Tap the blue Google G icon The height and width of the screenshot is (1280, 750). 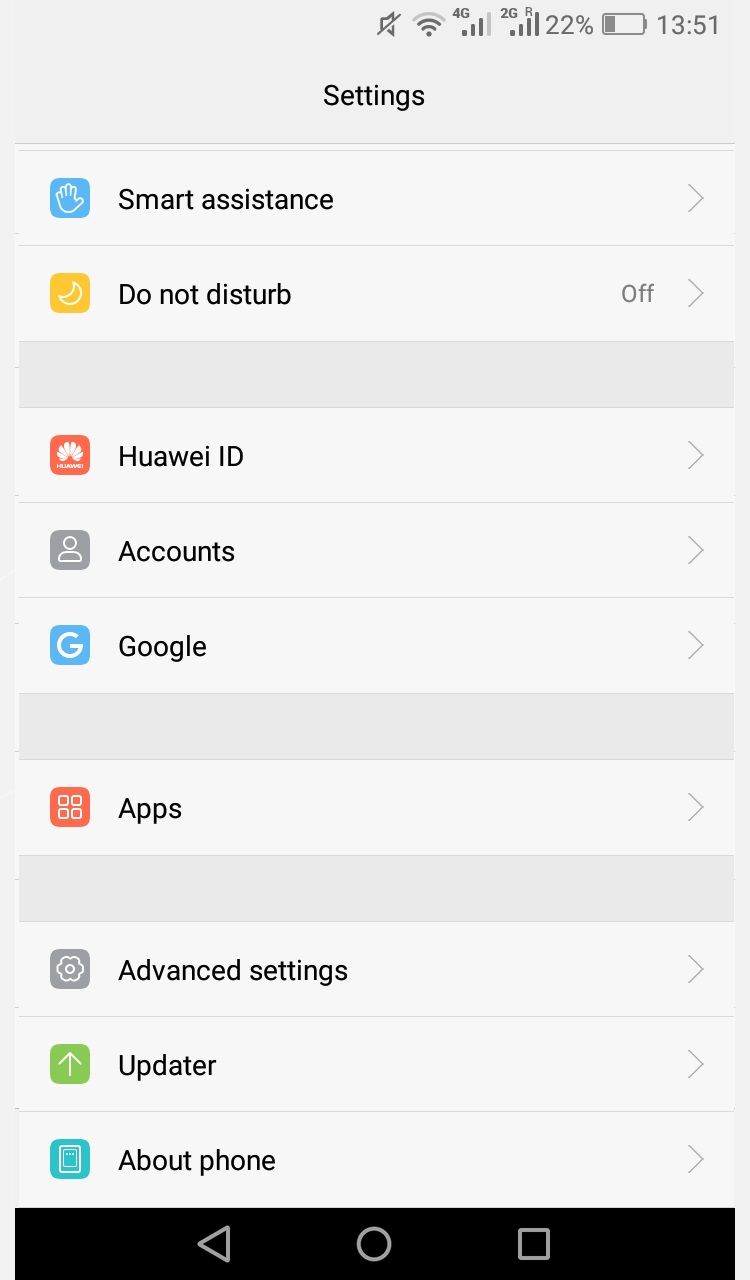click(x=69, y=645)
